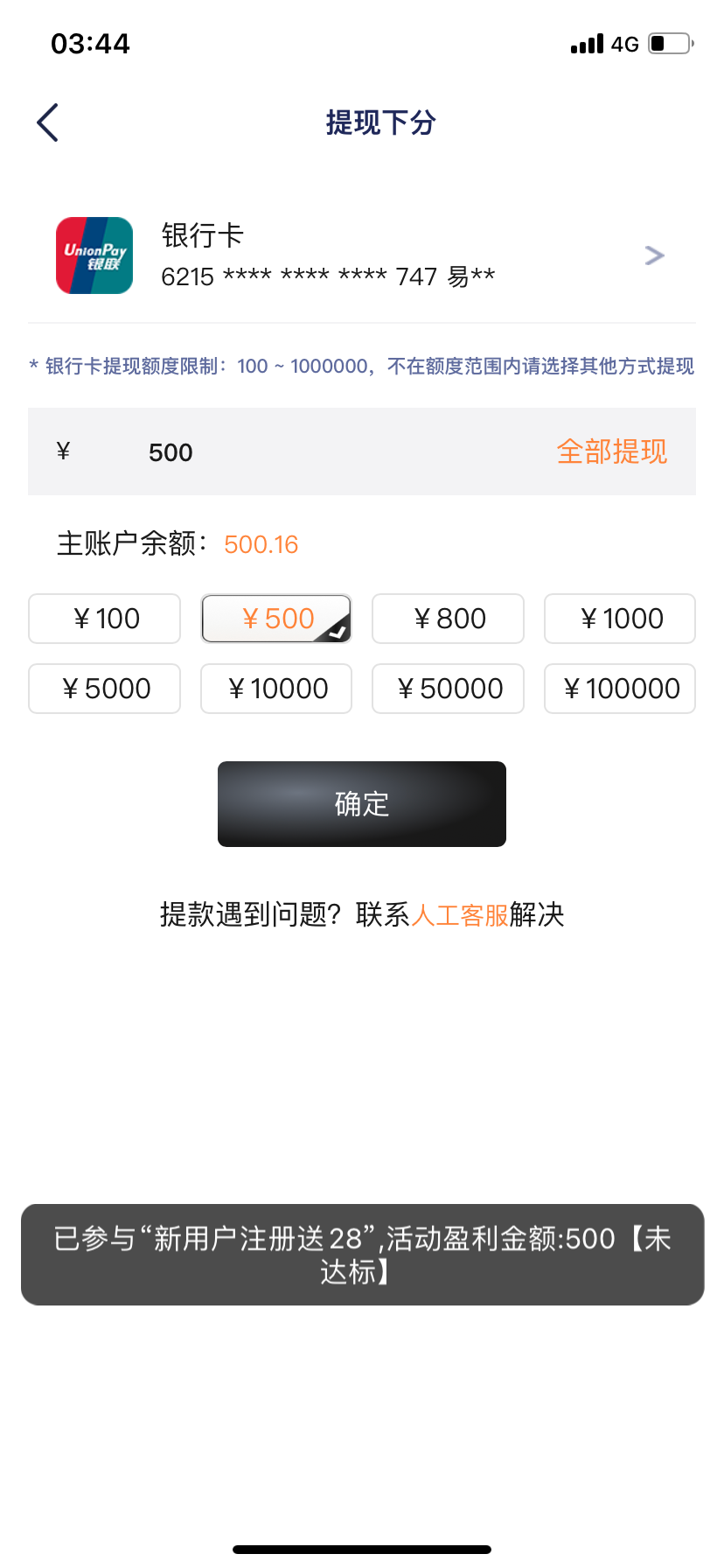Focus the withdrawal amount input field

coord(332,452)
